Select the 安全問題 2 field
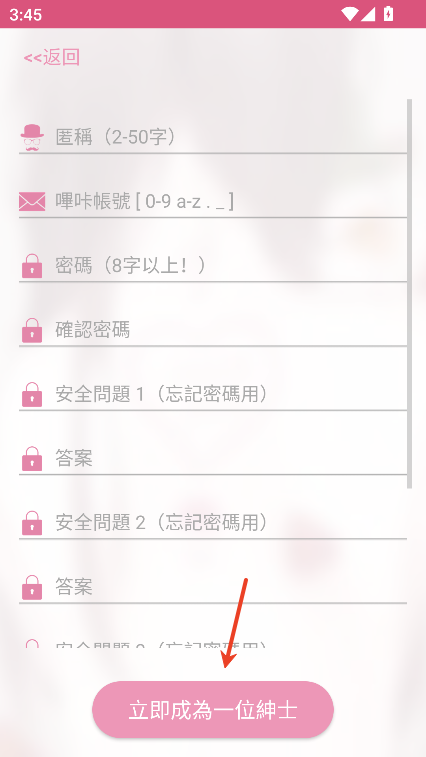Screen dimensions: 426x757 click(213, 523)
